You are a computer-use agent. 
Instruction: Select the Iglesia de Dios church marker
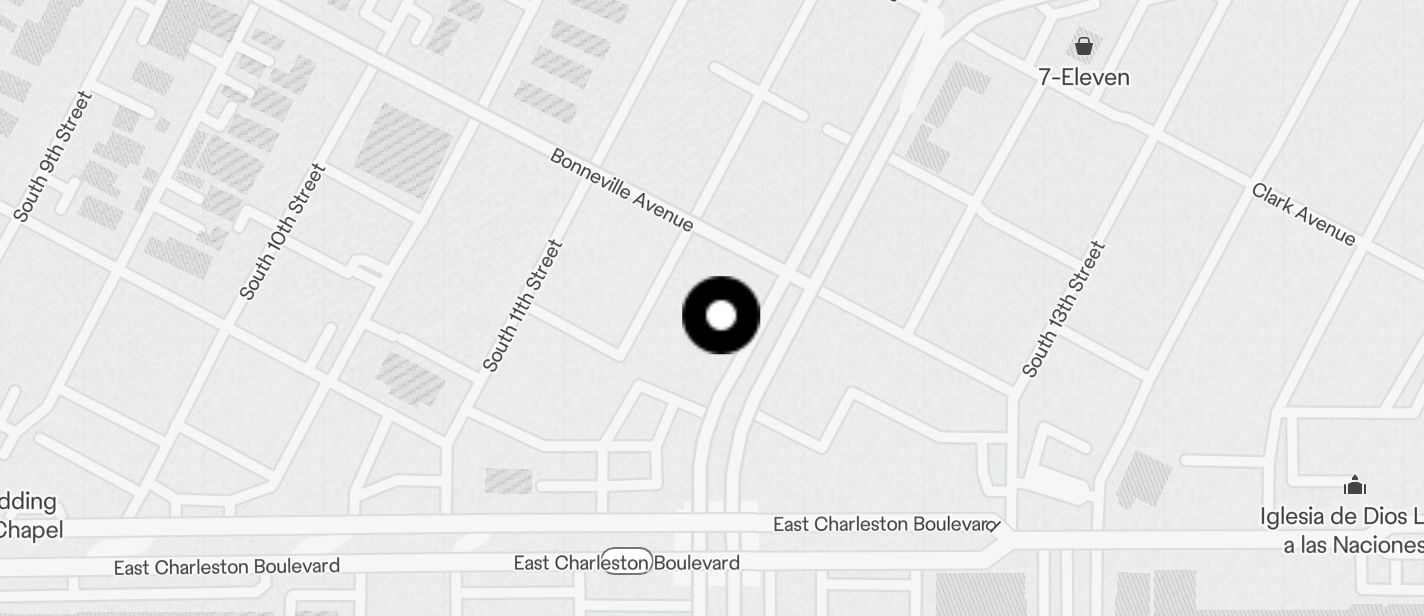pyautogui.click(x=1355, y=486)
